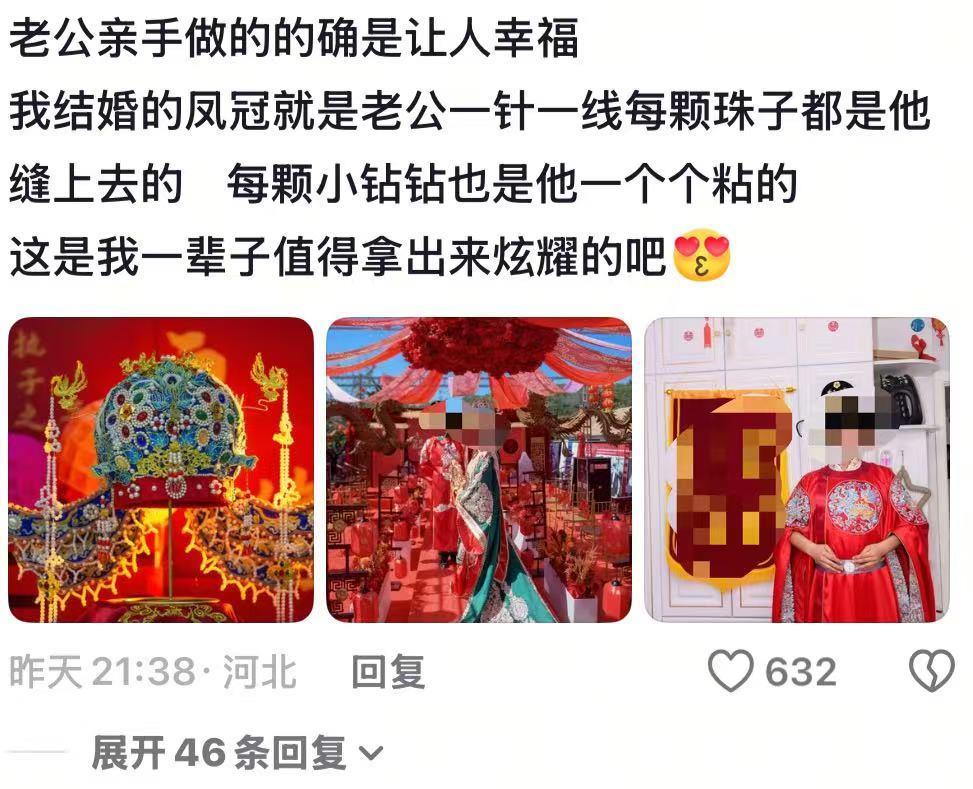Dislike the comment with broken heart icon

[932, 672]
